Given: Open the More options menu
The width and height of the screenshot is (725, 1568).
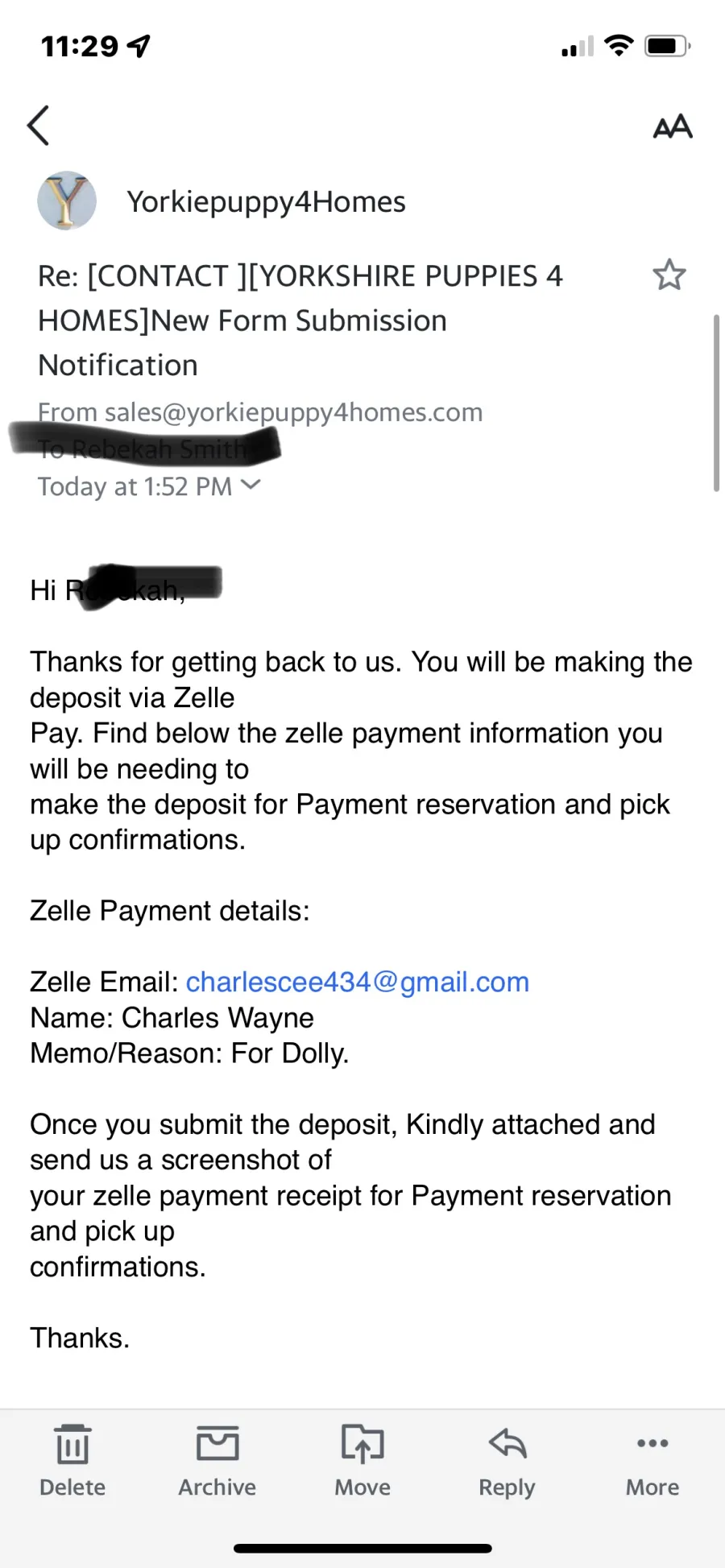Looking at the screenshot, I should (x=652, y=1460).
